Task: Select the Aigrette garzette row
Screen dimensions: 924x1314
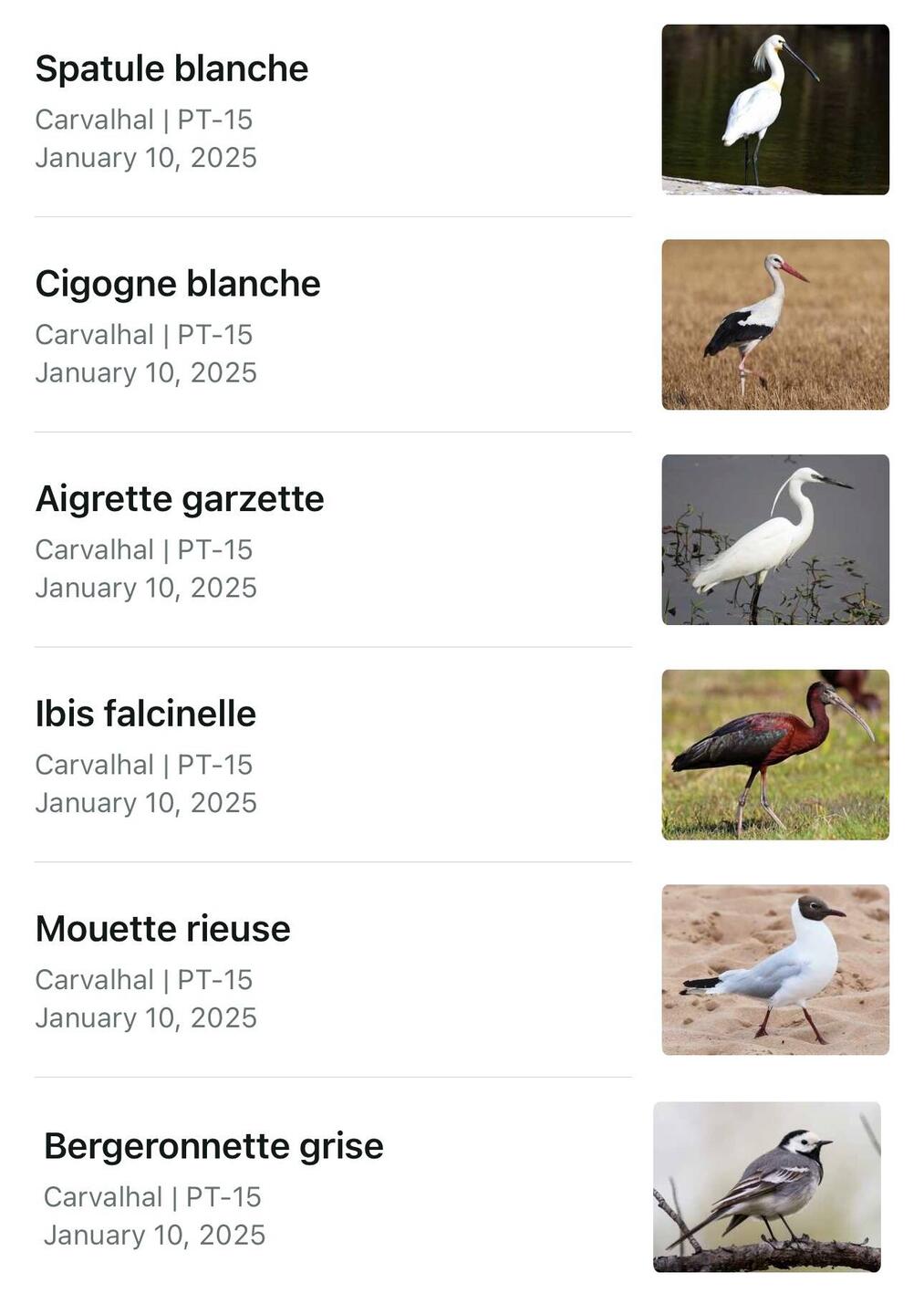Action: click(x=180, y=499)
